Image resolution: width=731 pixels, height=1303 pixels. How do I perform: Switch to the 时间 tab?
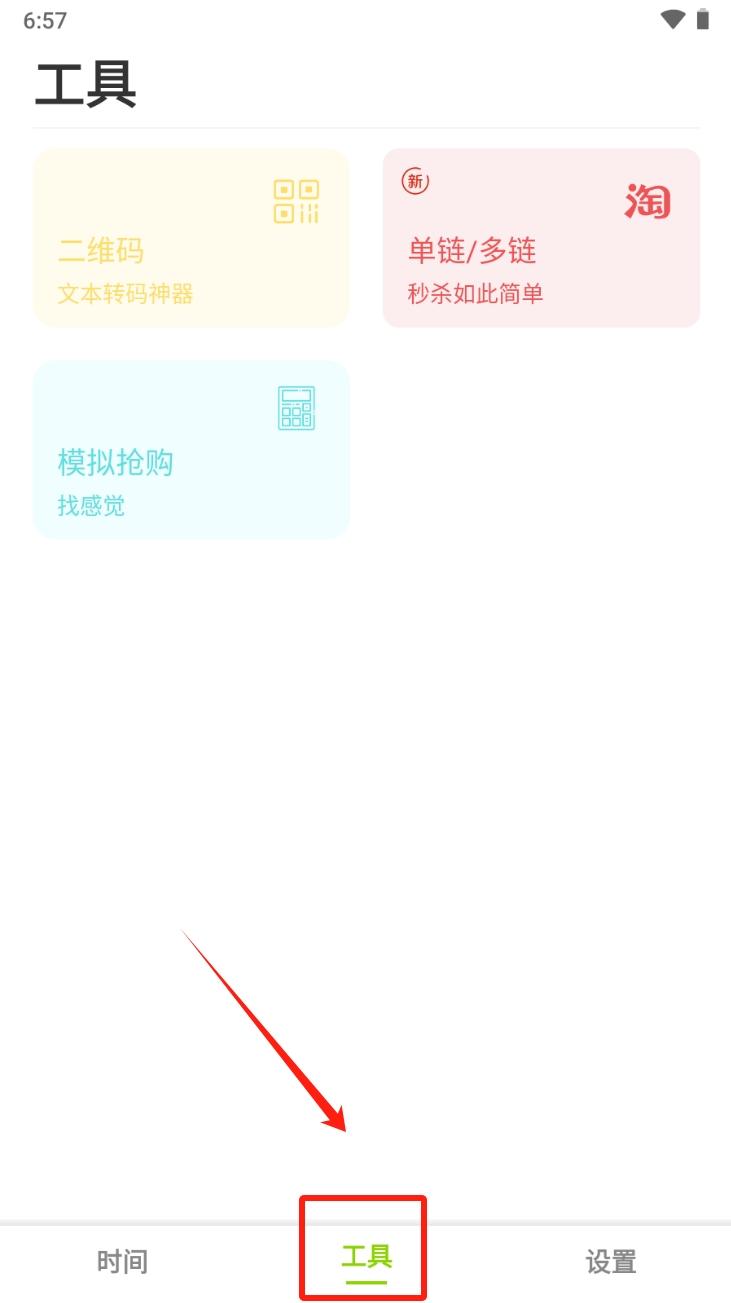122,1261
